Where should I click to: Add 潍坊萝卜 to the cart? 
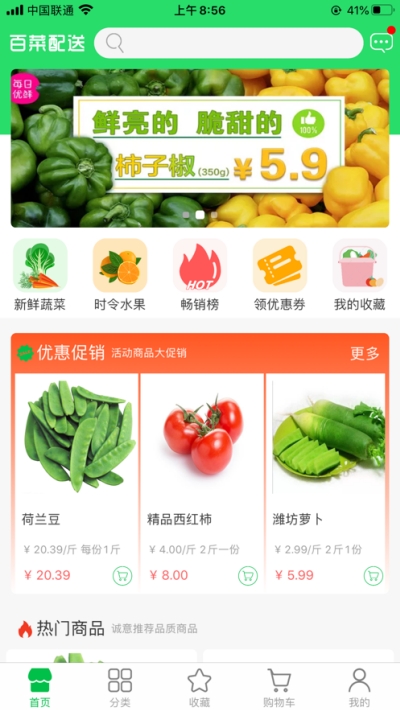coord(373,576)
